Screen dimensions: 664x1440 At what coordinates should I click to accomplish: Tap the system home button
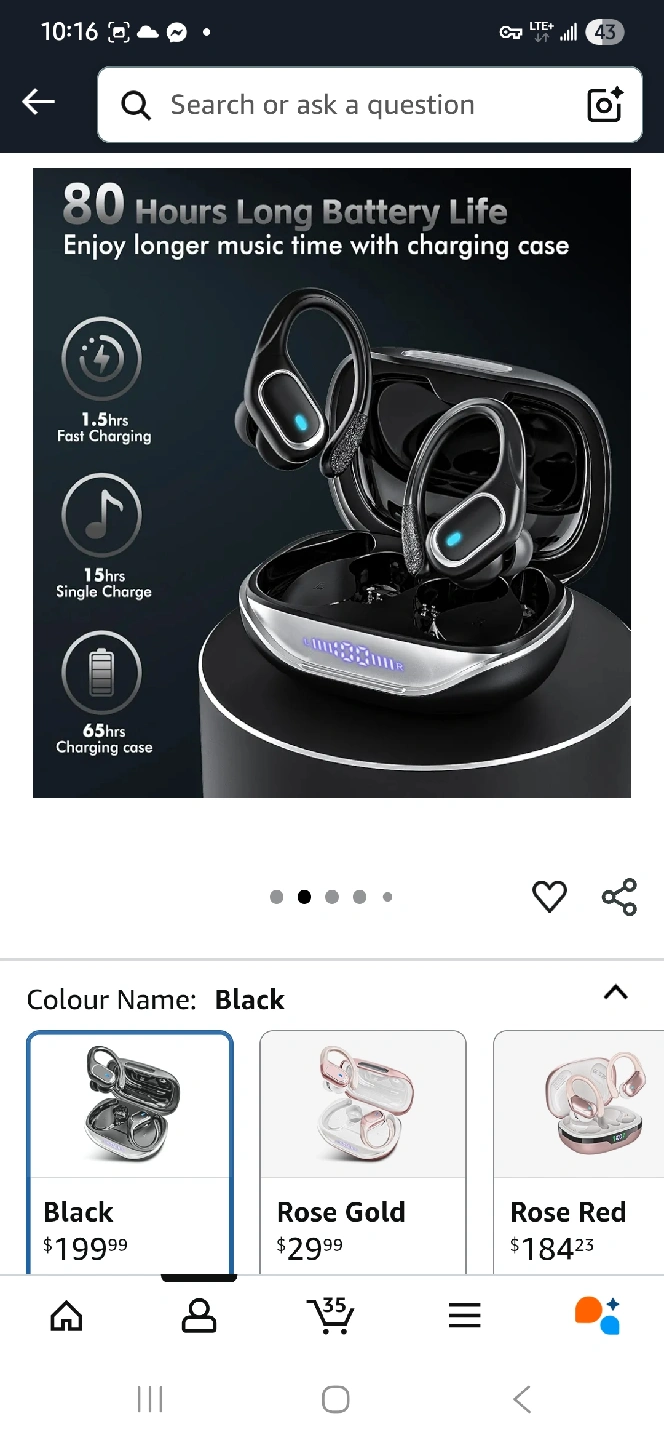coord(336,1399)
